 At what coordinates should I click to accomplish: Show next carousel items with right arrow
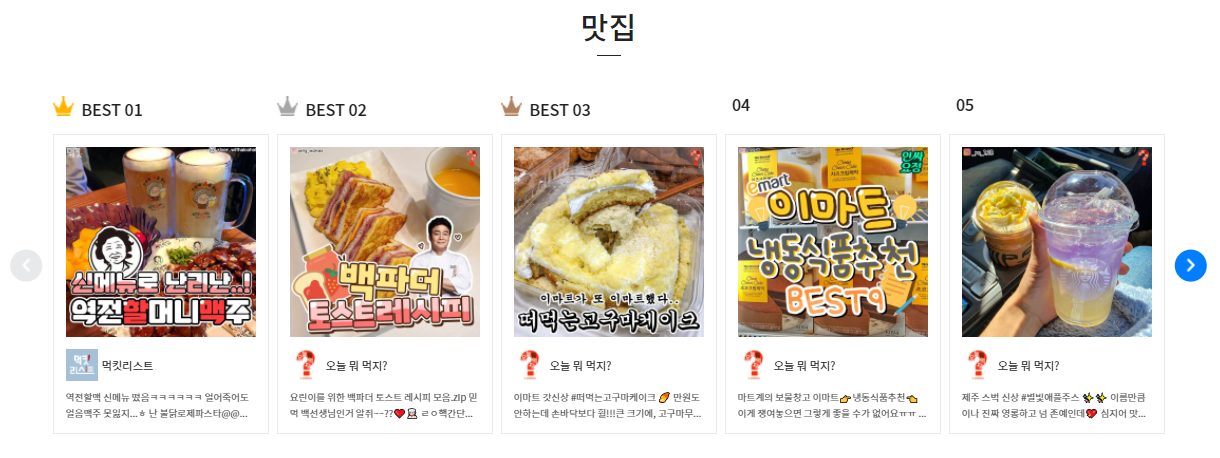click(1190, 265)
